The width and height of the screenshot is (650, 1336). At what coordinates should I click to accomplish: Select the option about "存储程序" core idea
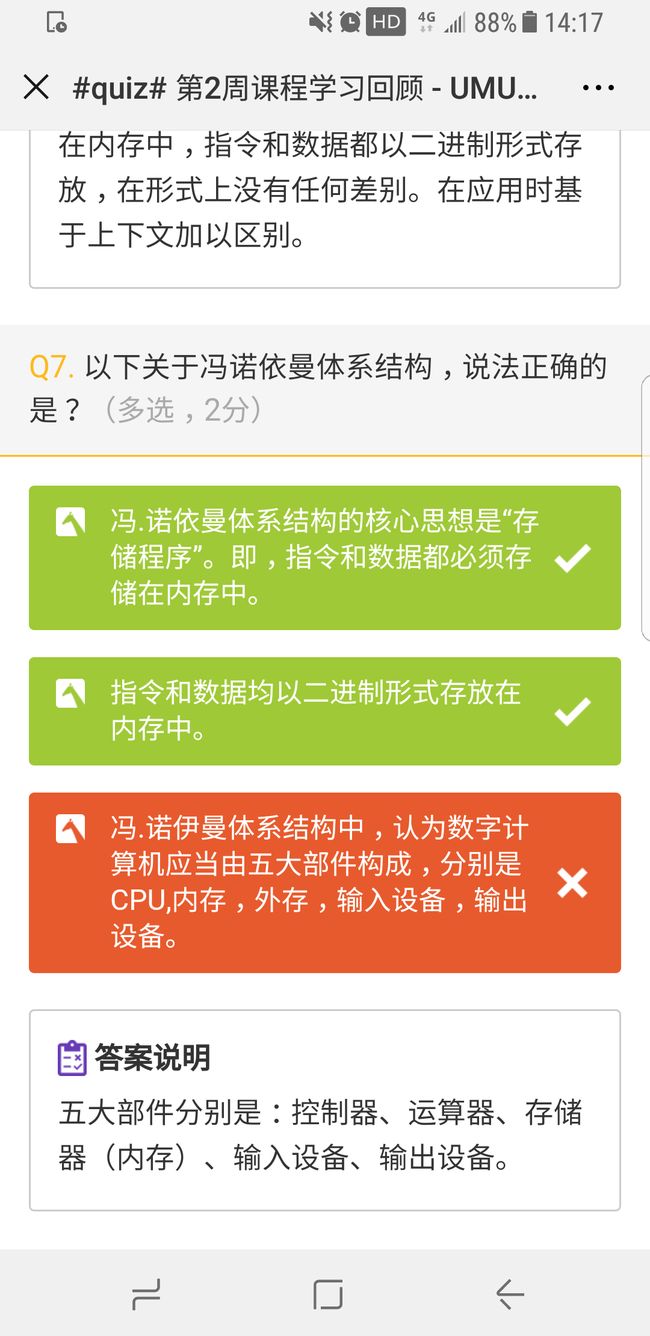(325, 558)
